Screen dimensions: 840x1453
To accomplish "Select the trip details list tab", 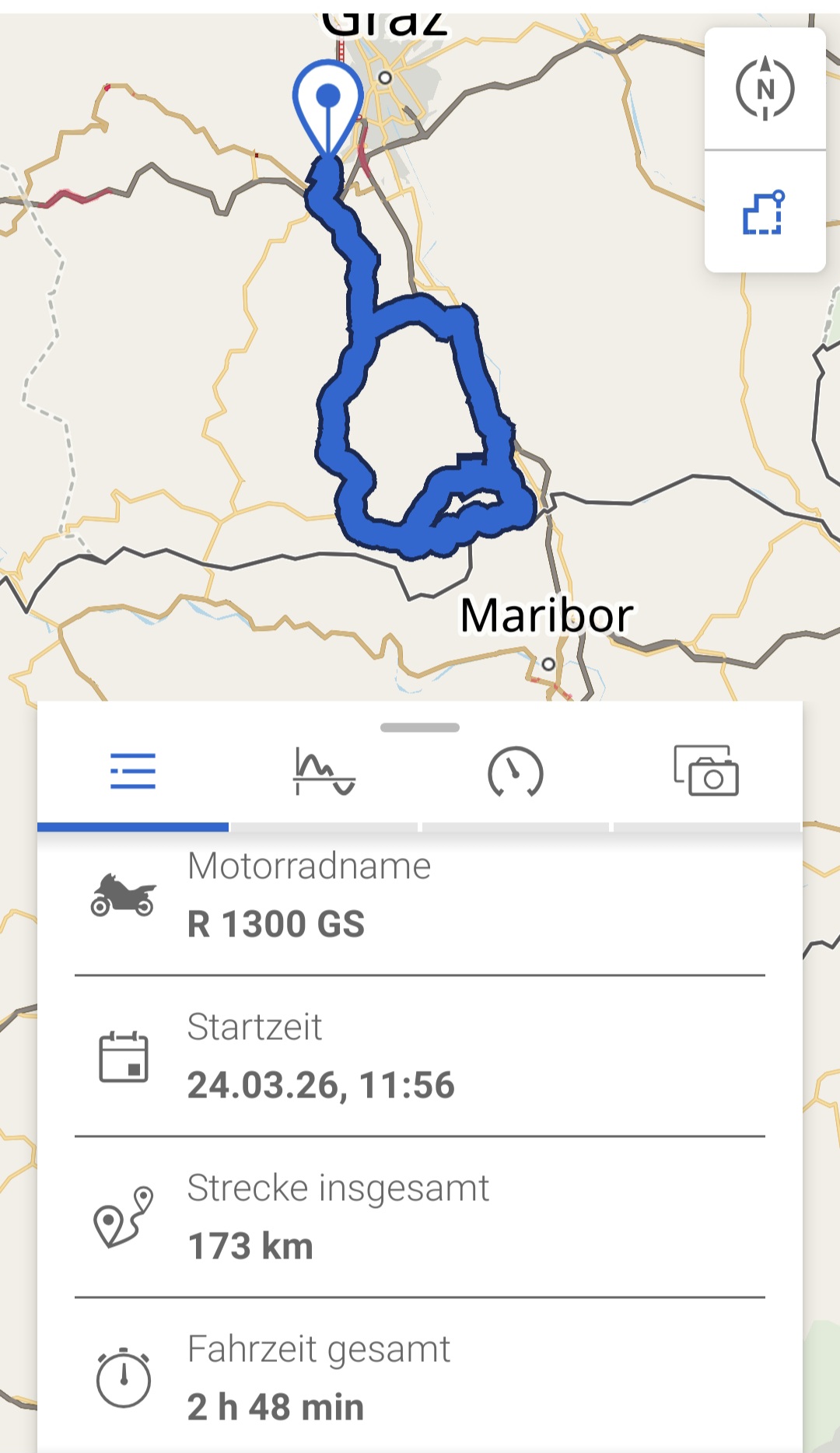I will point(133,772).
